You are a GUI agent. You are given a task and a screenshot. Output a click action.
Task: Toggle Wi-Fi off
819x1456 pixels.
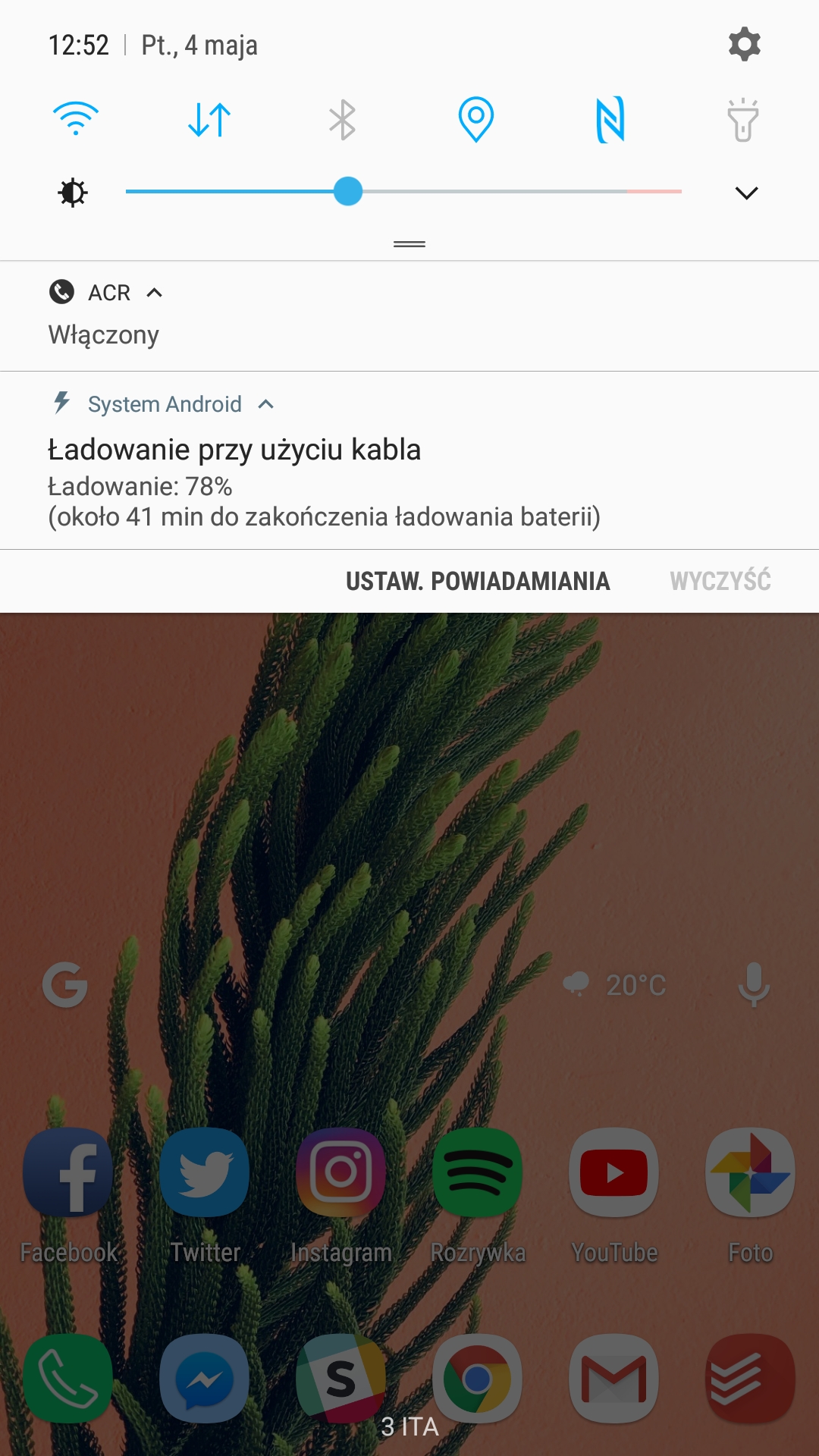click(76, 119)
